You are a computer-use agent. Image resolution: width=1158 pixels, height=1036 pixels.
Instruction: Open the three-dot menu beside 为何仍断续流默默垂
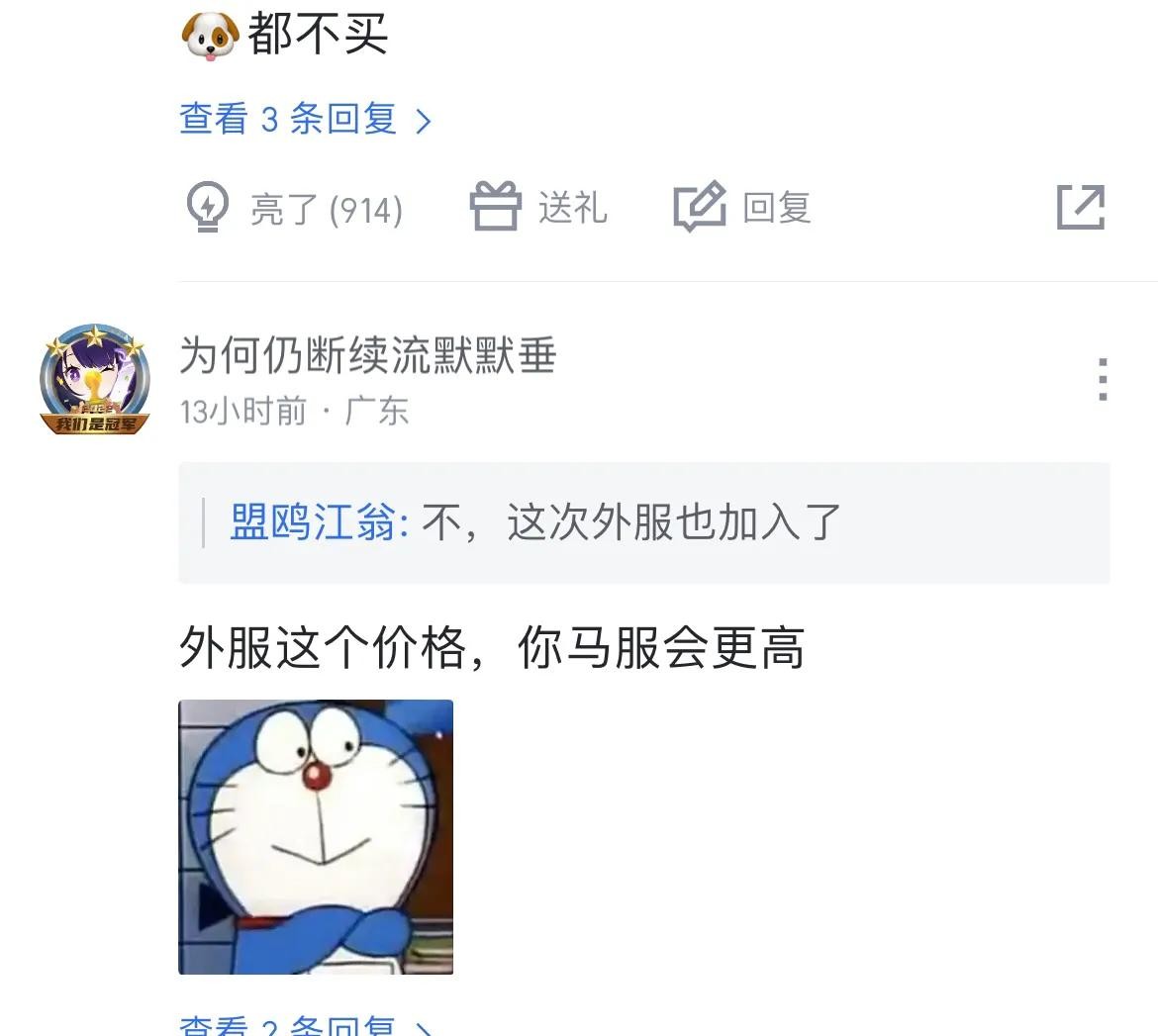1103,379
